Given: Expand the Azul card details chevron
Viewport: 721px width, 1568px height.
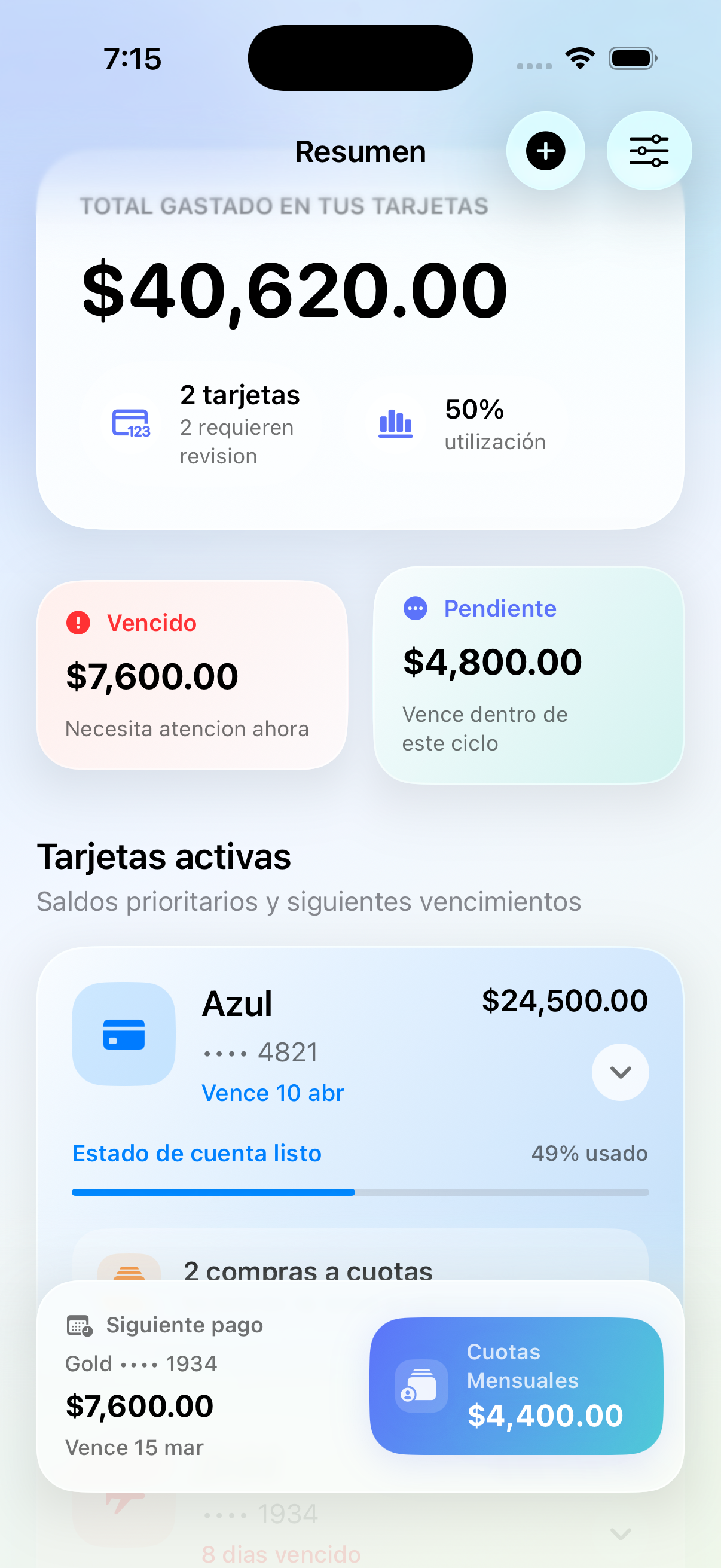Looking at the screenshot, I should (620, 1072).
